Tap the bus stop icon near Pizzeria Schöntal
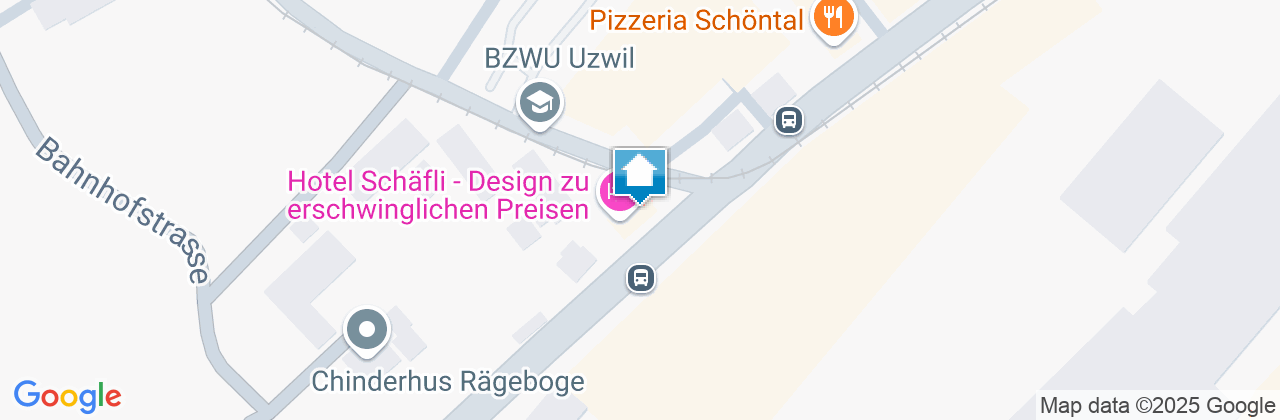Viewport: 1280px width, 420px height. 789,121
